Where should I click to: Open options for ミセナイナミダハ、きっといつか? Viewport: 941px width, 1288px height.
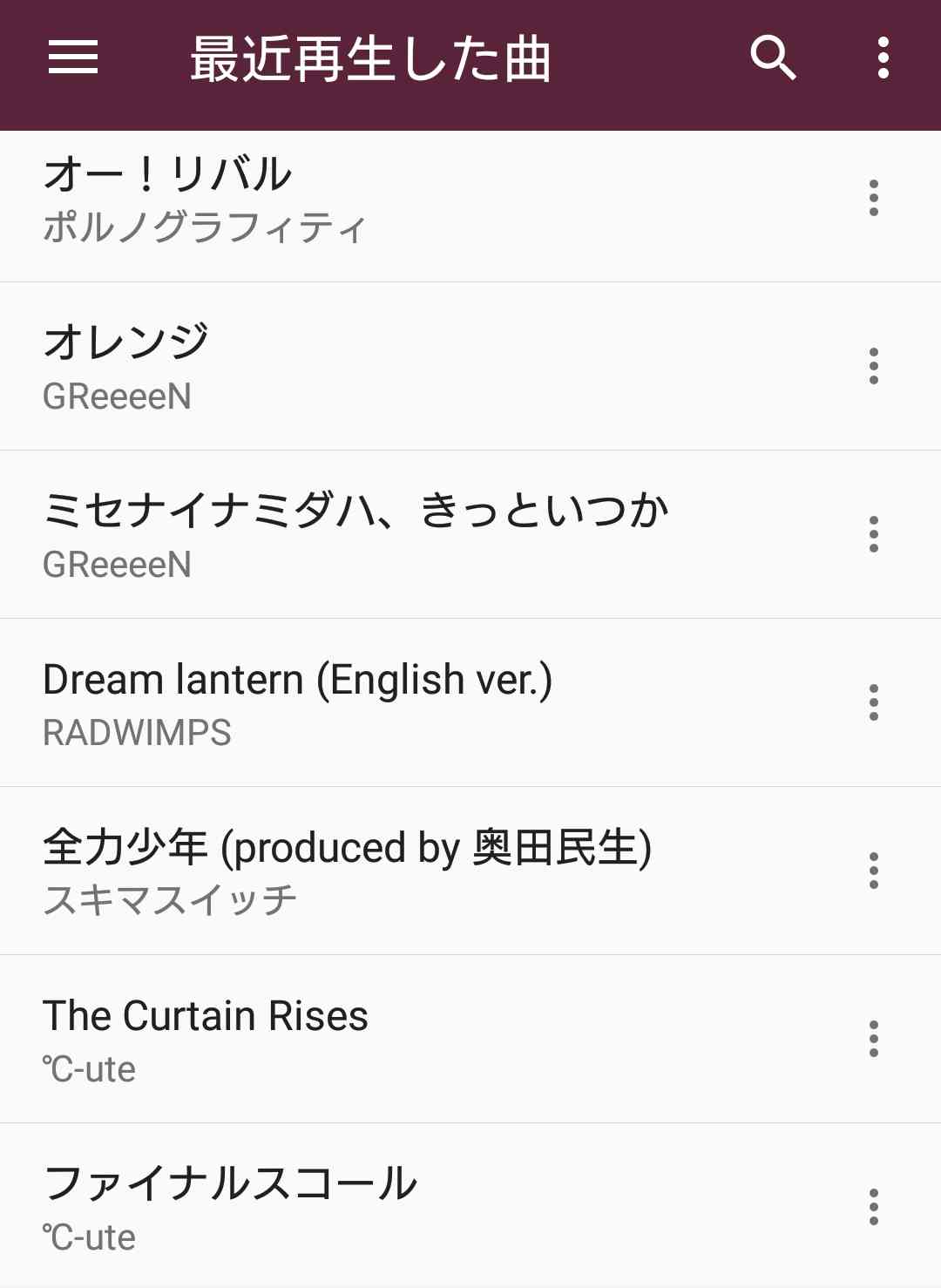click(872, 535)
